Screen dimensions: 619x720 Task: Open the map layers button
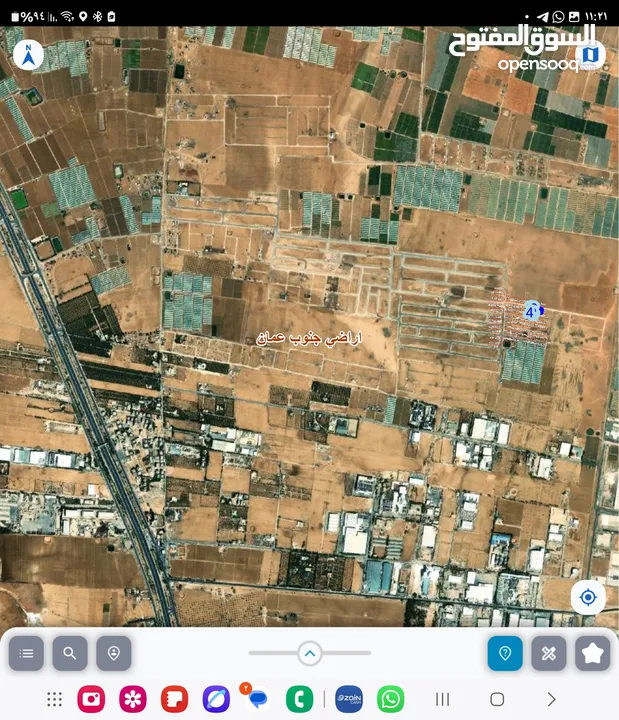pyautogui.click(x=590, y=54)
